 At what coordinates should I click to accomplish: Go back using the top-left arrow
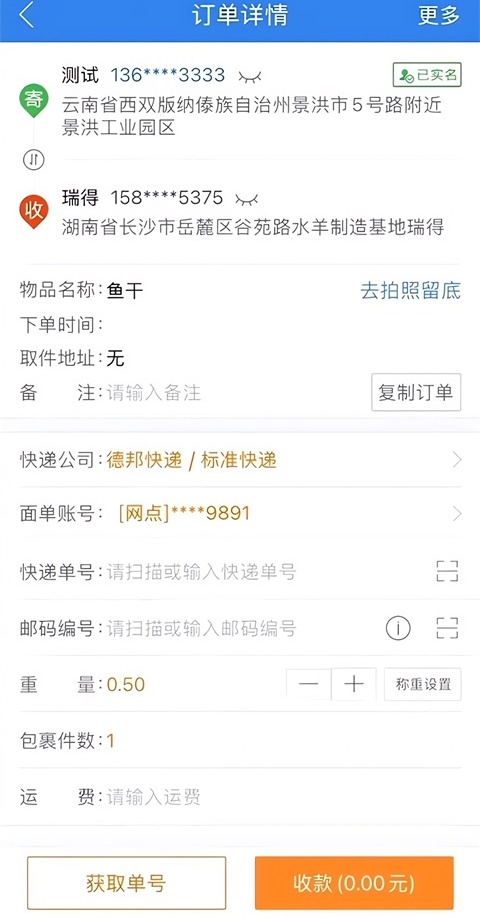click(26, 16)
